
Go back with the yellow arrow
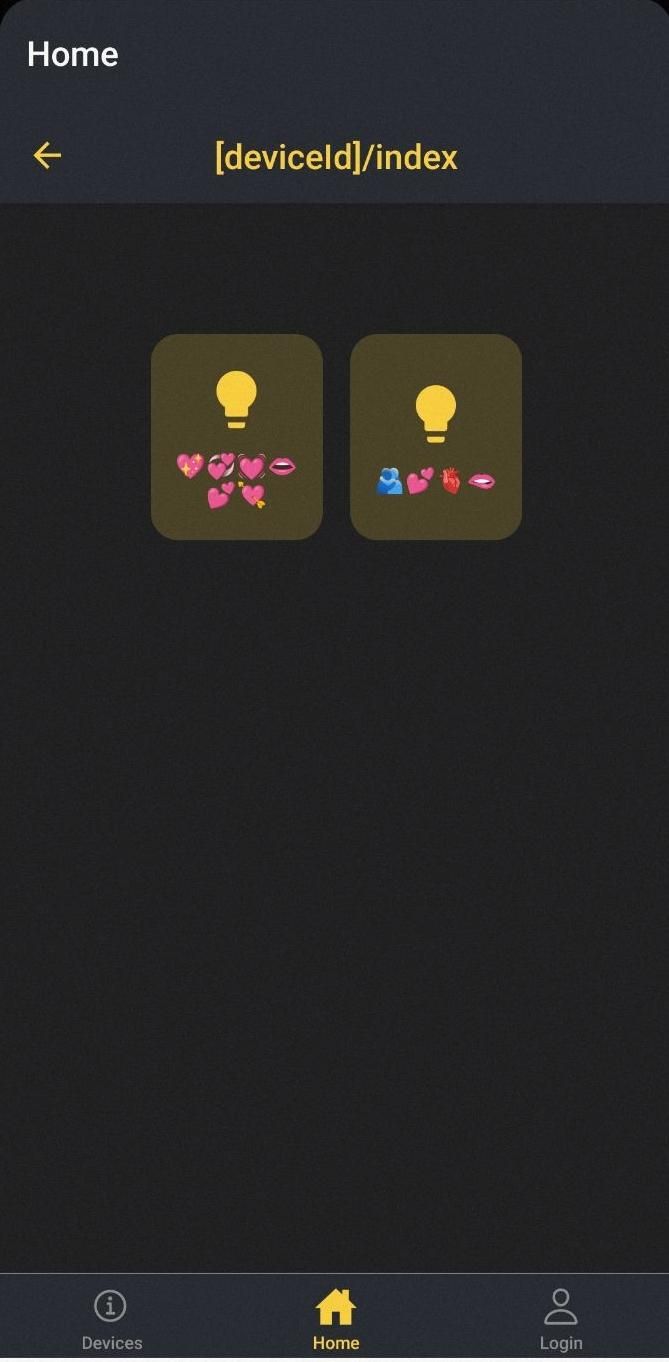click(47, 156)
